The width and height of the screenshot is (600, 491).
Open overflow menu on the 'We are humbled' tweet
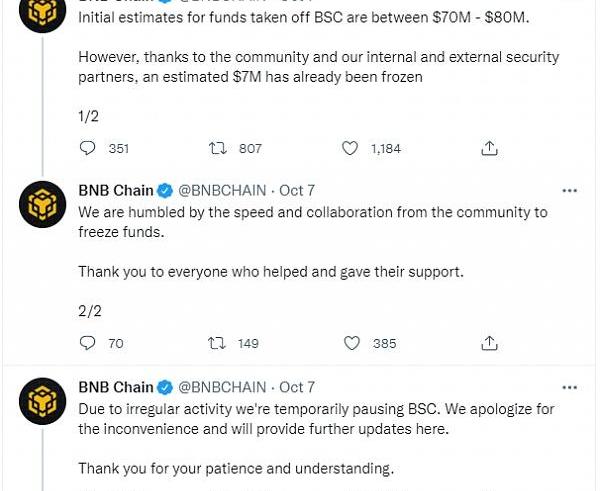[569, 191]
